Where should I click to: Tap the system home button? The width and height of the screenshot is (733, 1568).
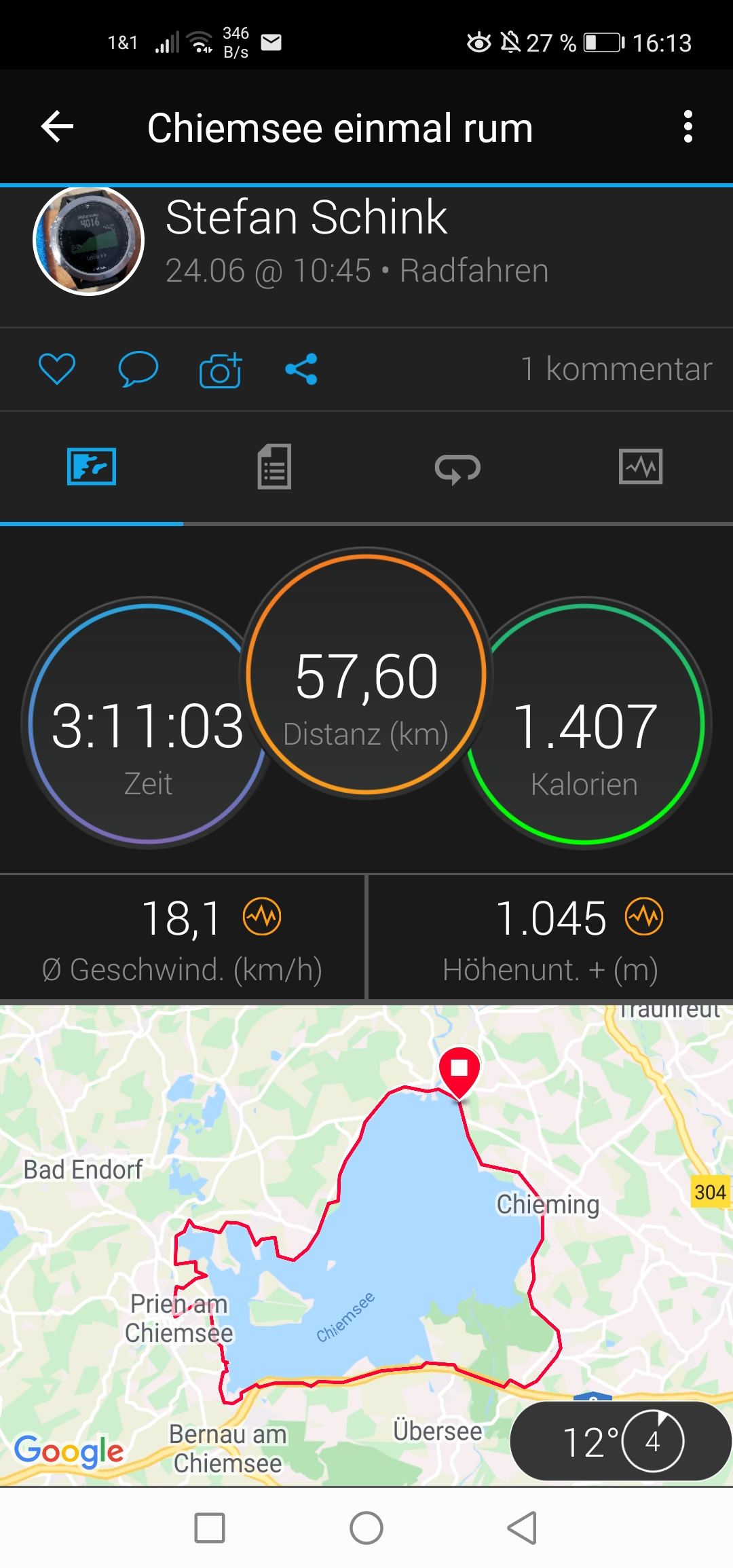[x=366, y=1528]
